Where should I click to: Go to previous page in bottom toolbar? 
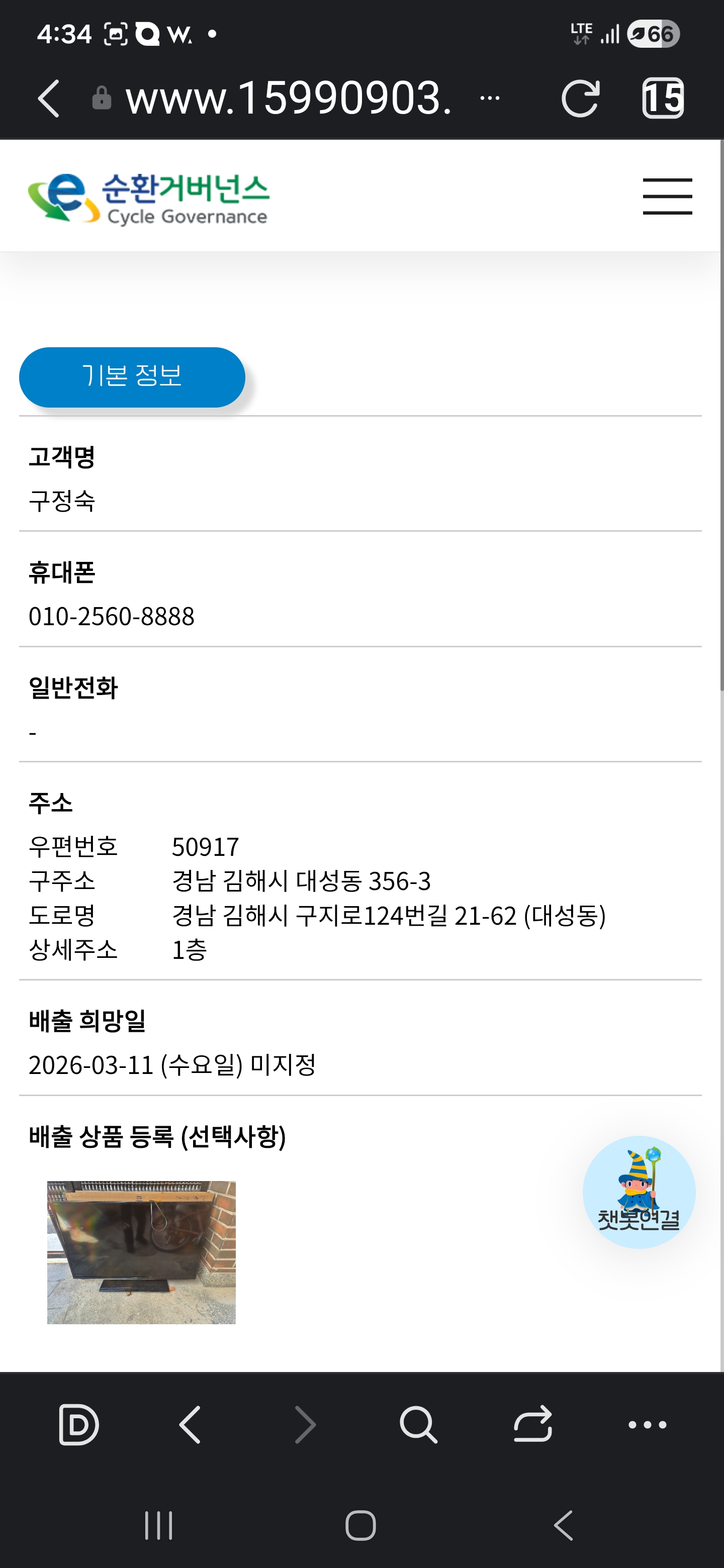pyautogui.click(x=190, y=1424)
